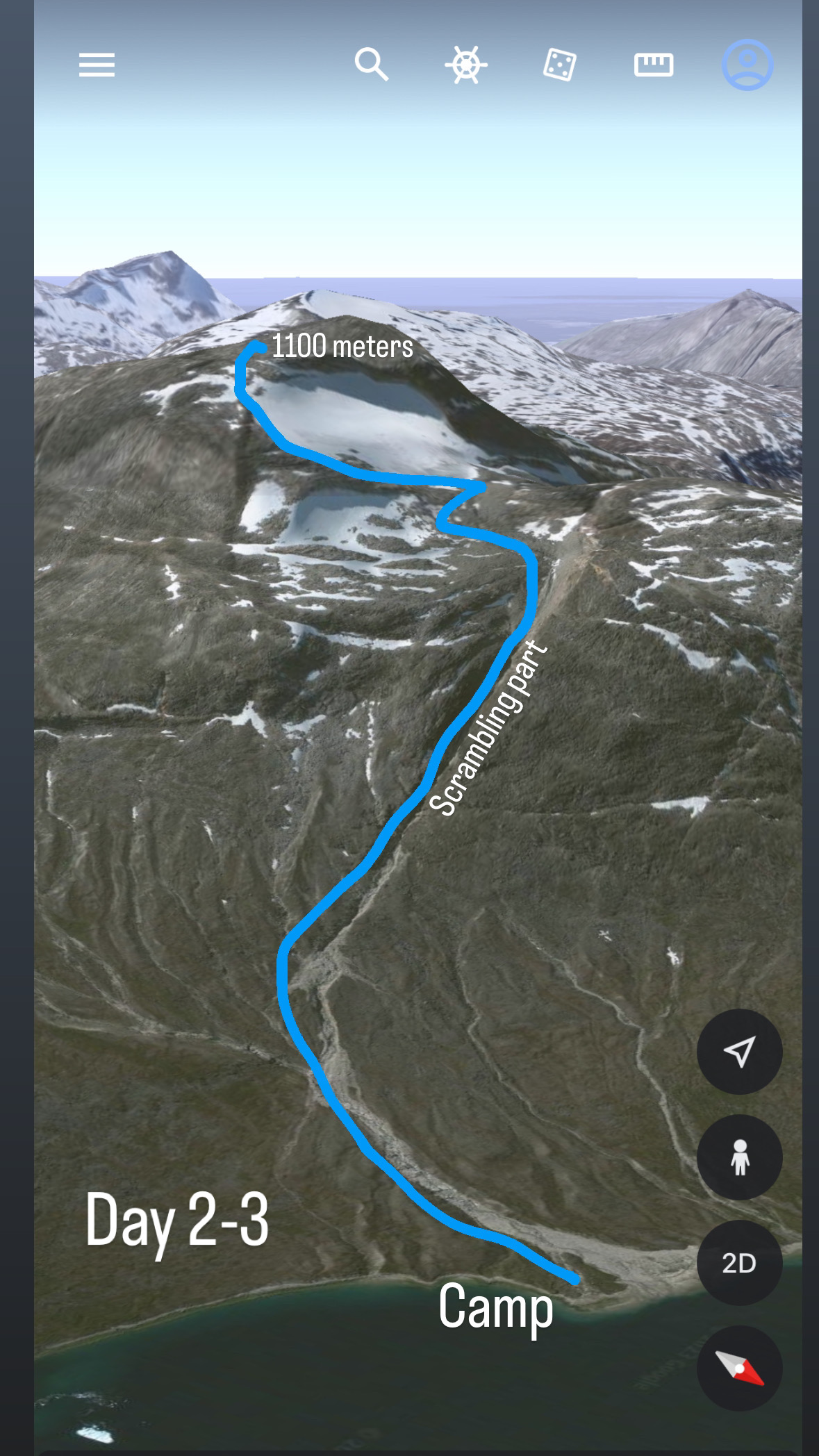The width and height of the screenshot is (819, 1456).
Task: Activate Street View pegman button
Action: pos(740,1157)
